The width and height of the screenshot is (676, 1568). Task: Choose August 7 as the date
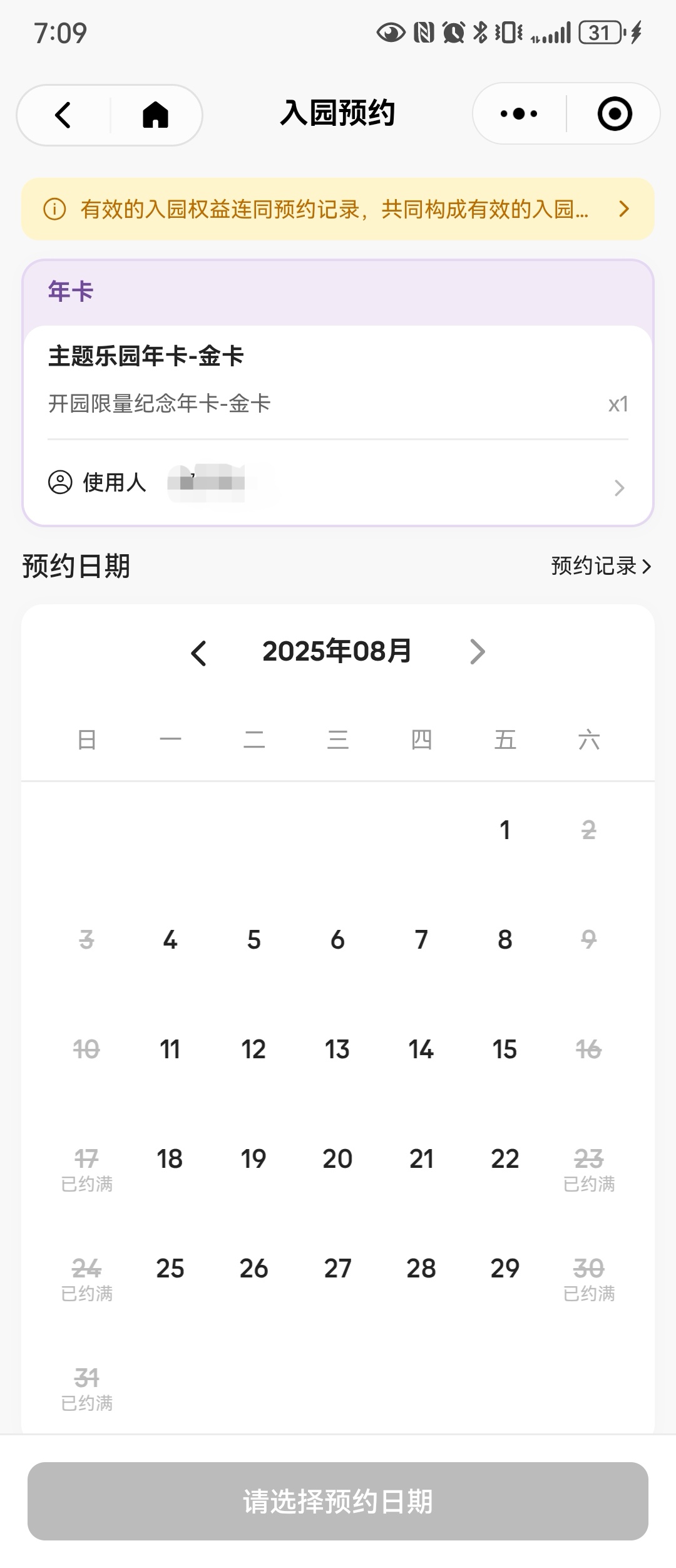click(421, 940)
